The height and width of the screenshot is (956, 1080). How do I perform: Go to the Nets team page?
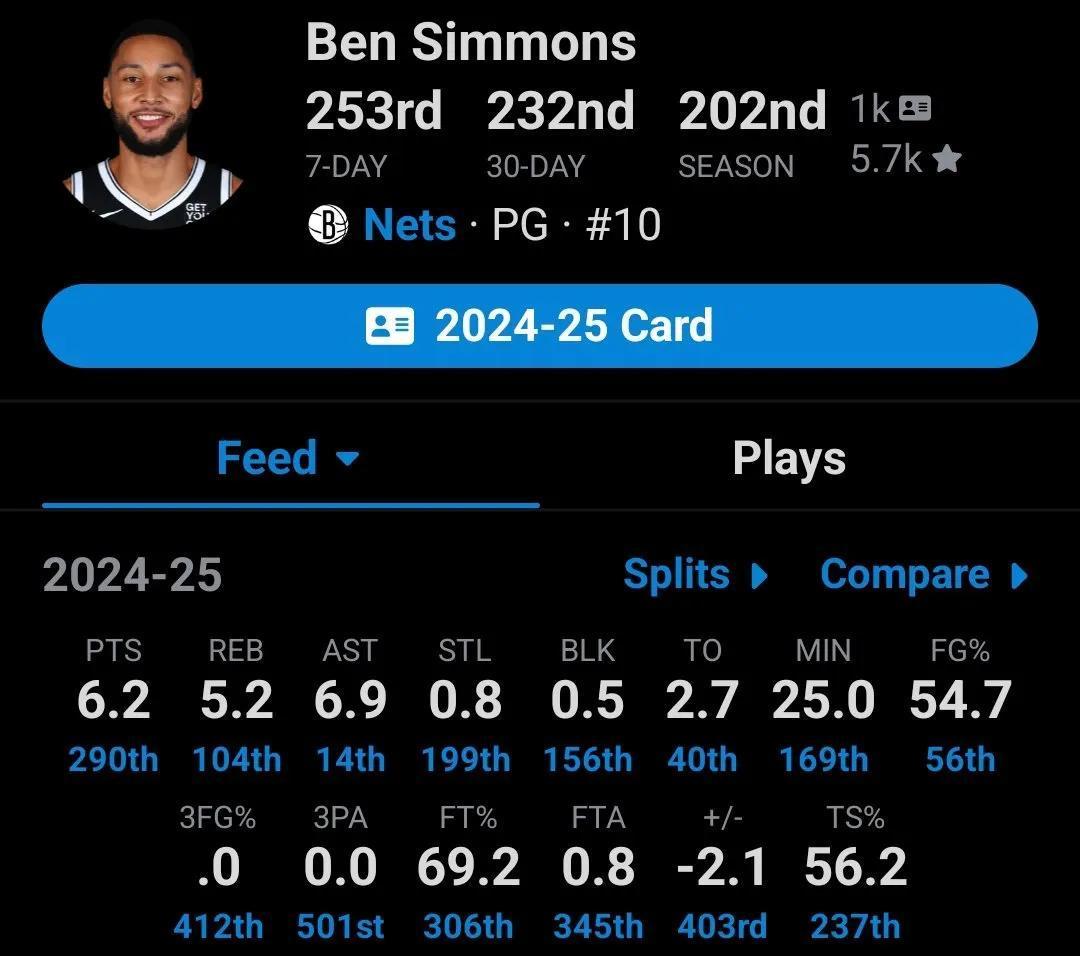(x=409, y=225)
